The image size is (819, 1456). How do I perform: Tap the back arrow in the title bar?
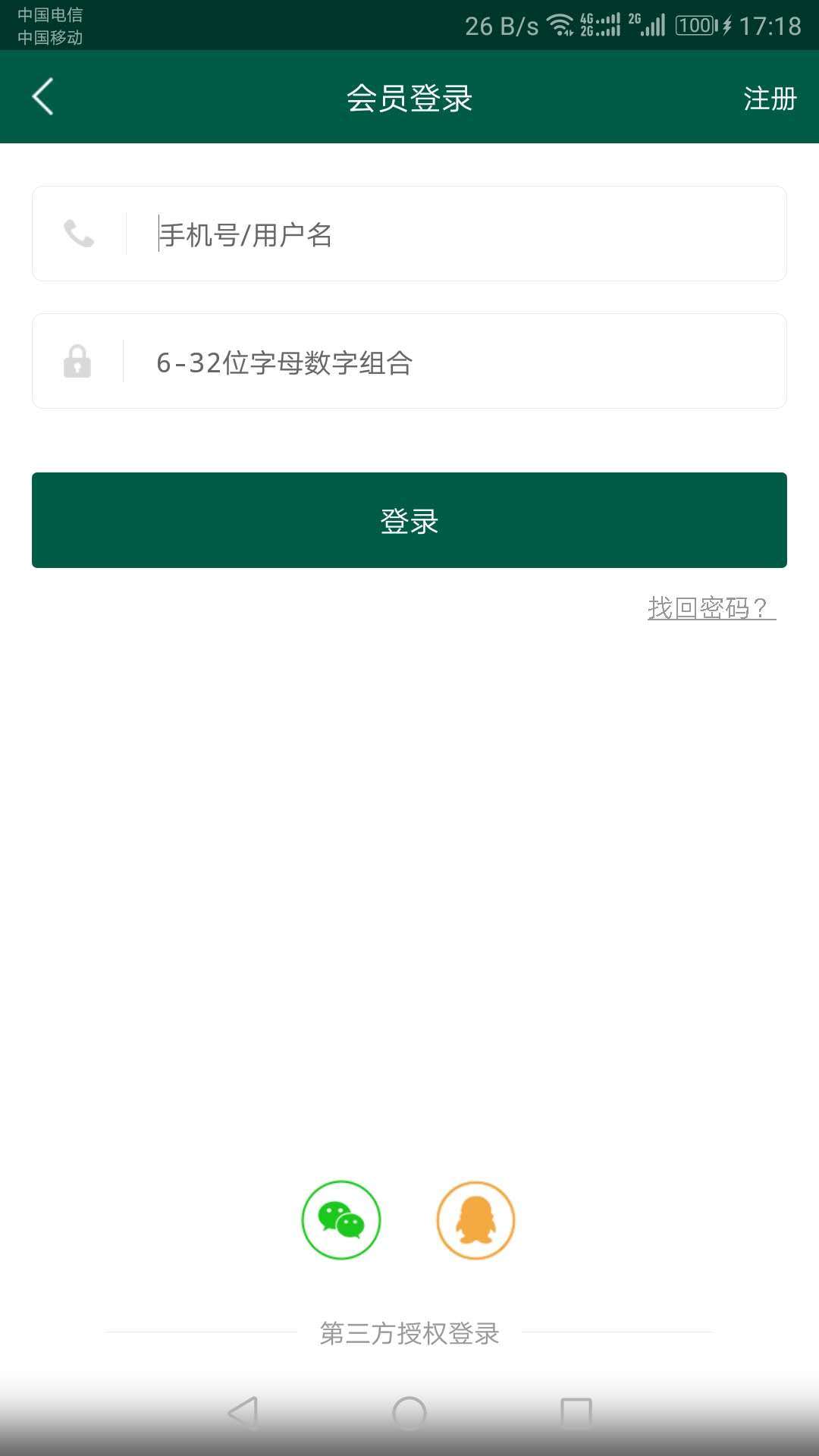[x=42, y=97]
